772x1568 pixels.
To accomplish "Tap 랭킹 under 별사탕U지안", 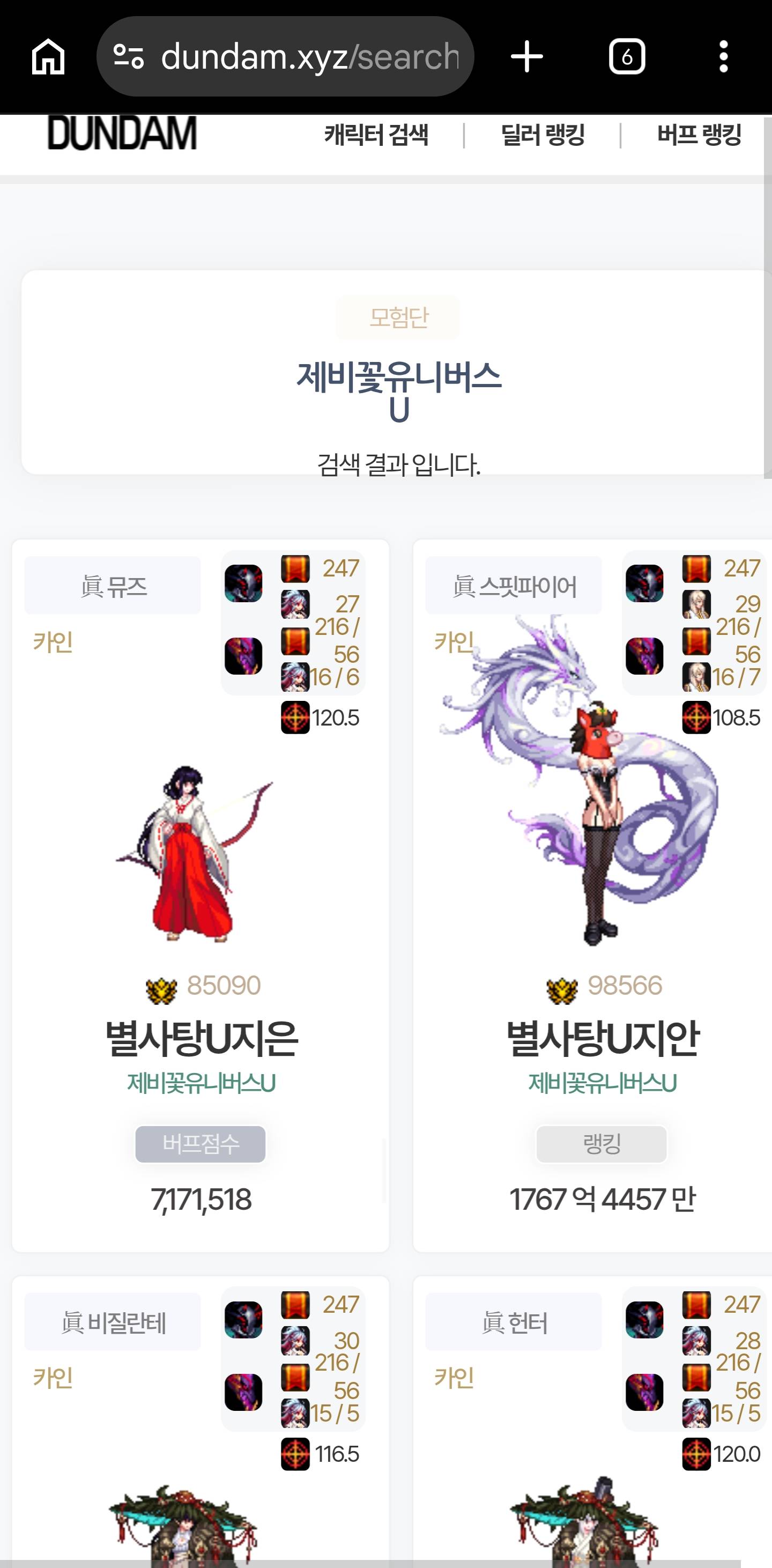I will point(602,1144).
